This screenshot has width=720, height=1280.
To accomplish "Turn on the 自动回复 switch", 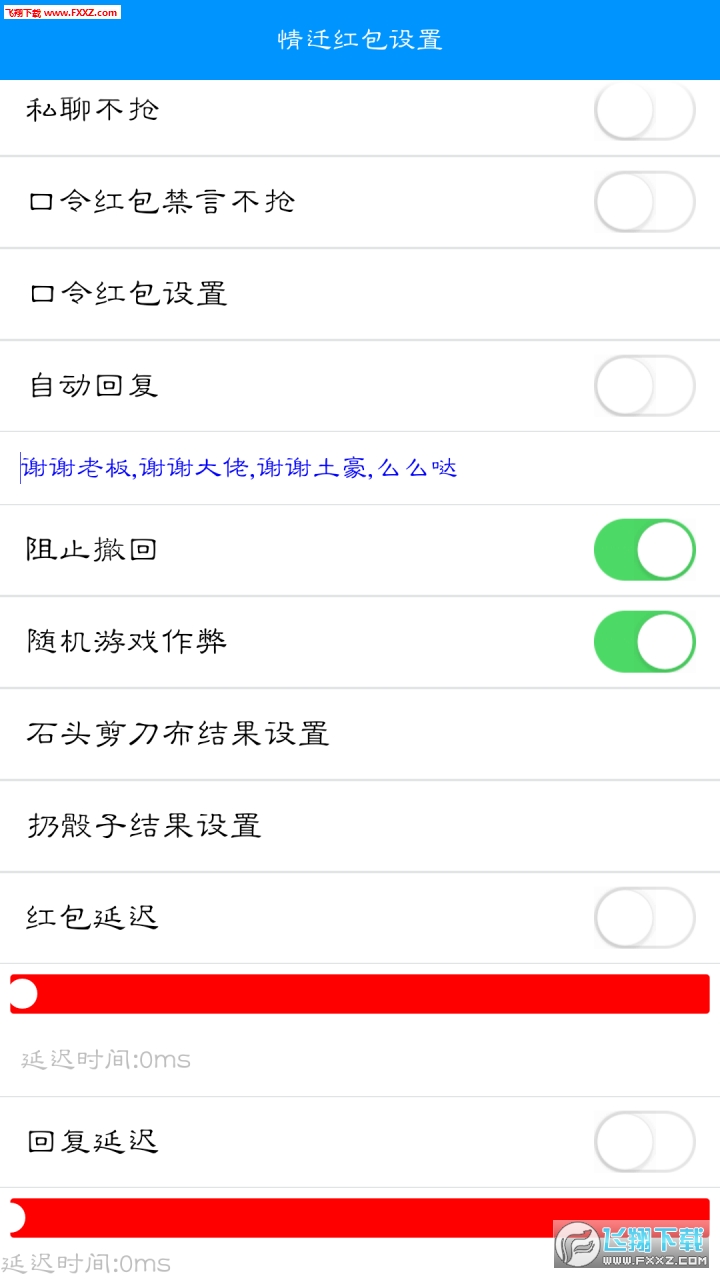I will pyautogui.click(x=644, y=385).
